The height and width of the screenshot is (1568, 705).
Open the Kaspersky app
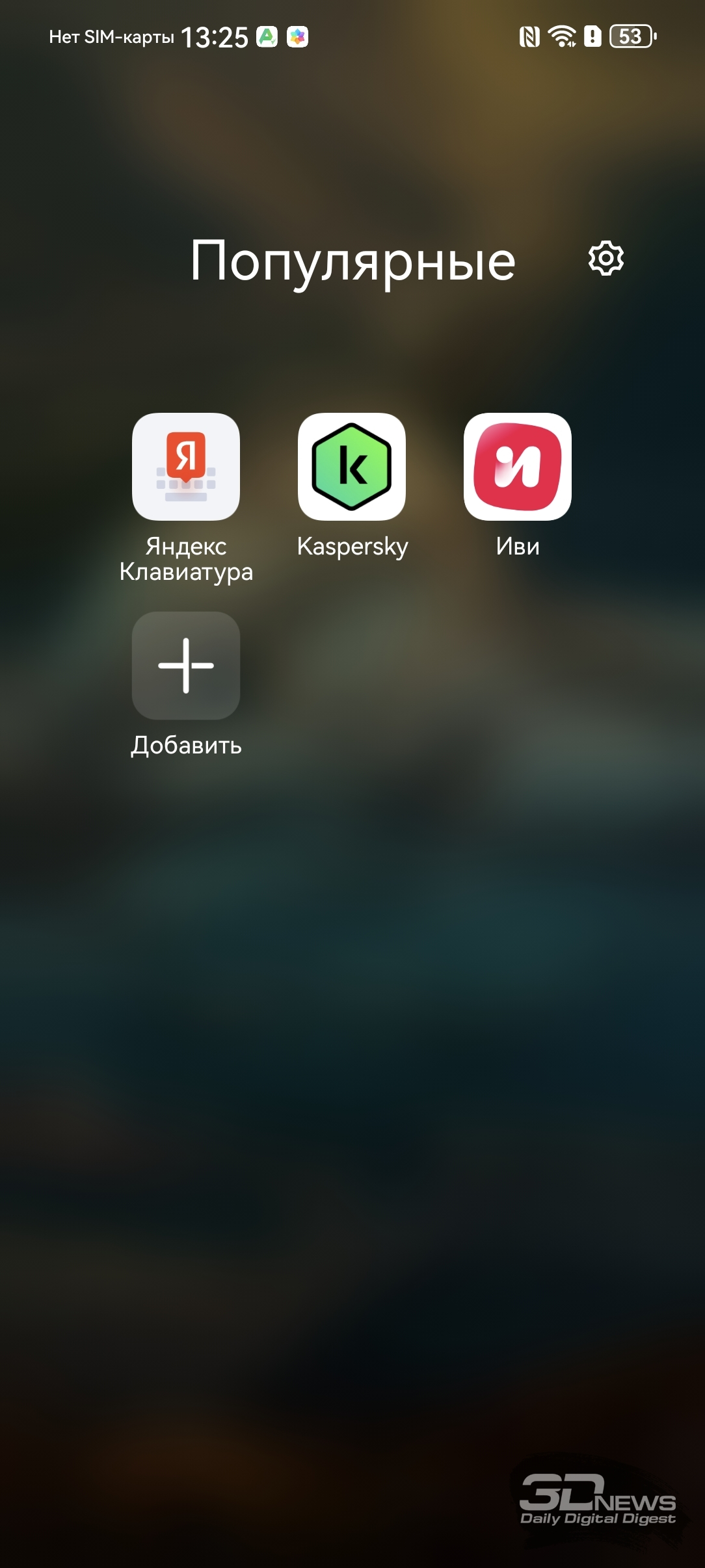click(x=352, y=467)
